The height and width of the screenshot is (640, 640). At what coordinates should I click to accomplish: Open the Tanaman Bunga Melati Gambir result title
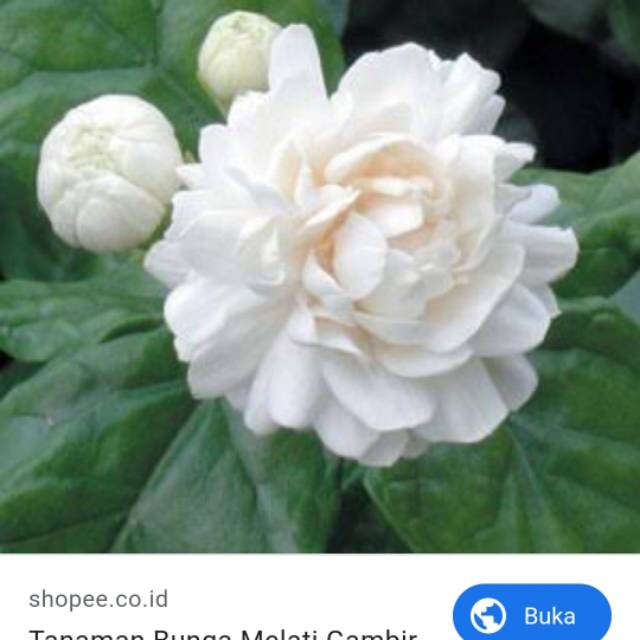[x=223, y=633]
